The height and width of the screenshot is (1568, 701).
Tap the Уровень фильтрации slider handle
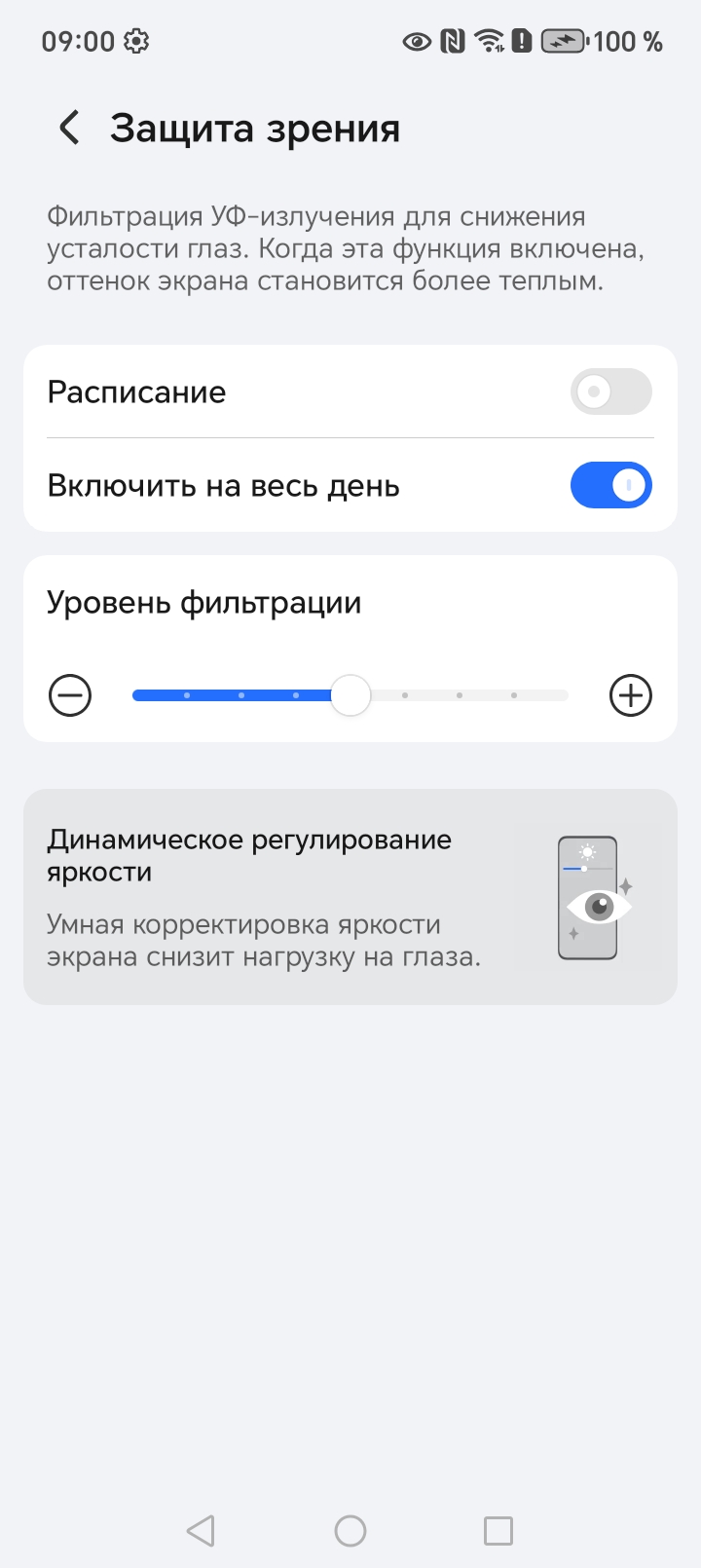point(350,695)
